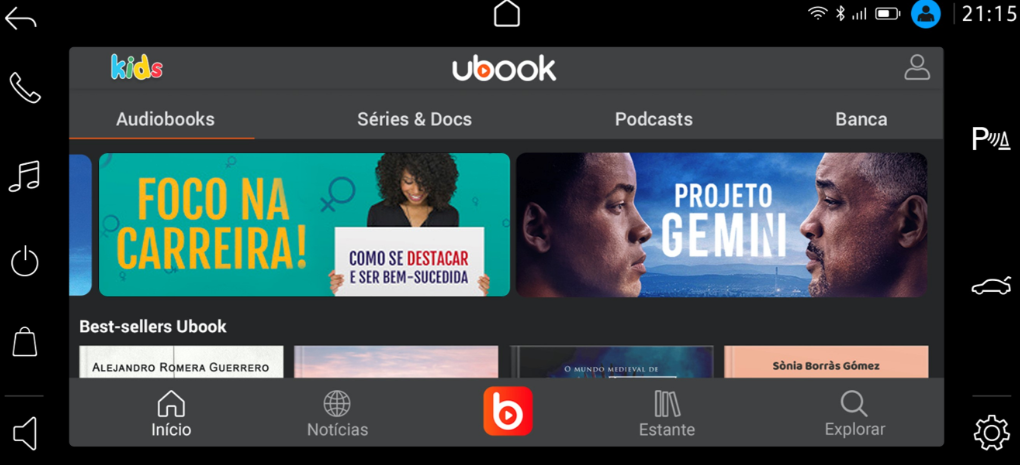Viewport: 1020px width, 465px height.
Task: Open the Estante tab
Action: point(666,415)
